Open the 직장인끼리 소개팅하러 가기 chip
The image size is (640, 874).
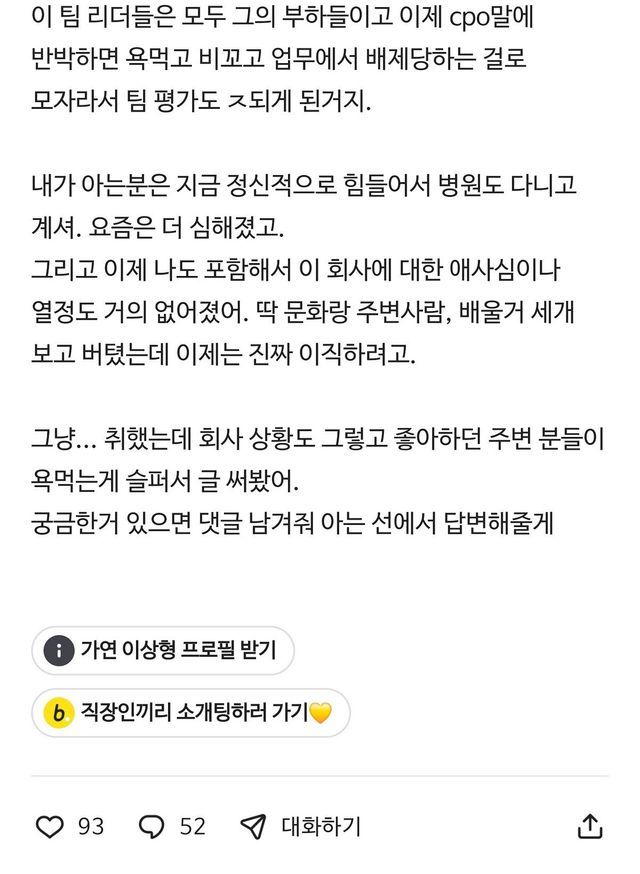pos(189,713)
